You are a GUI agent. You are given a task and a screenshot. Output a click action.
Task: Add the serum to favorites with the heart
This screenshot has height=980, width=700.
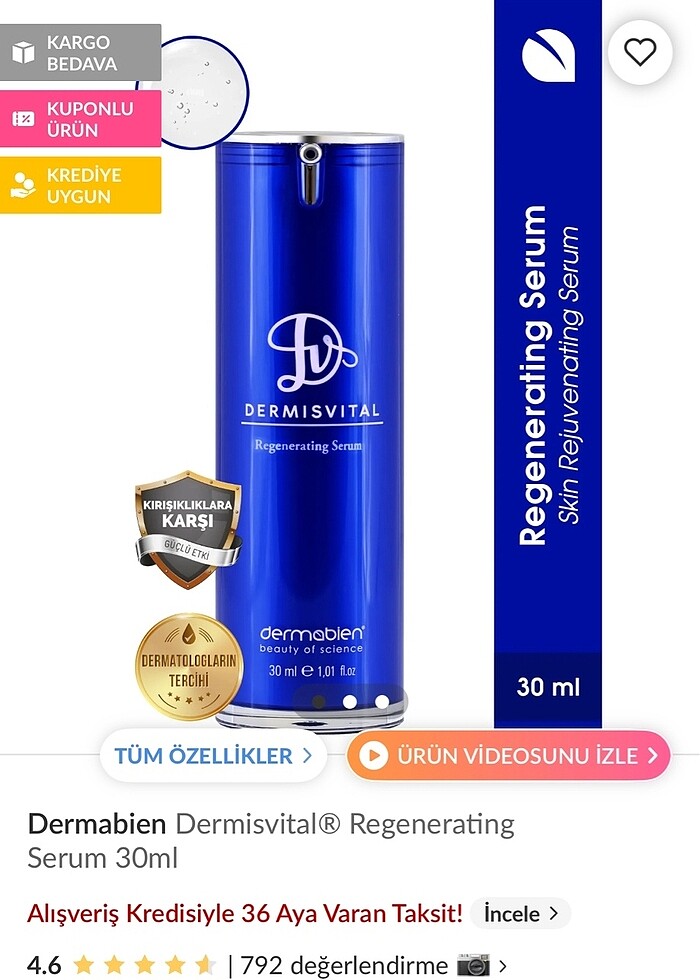coord(640,51)
